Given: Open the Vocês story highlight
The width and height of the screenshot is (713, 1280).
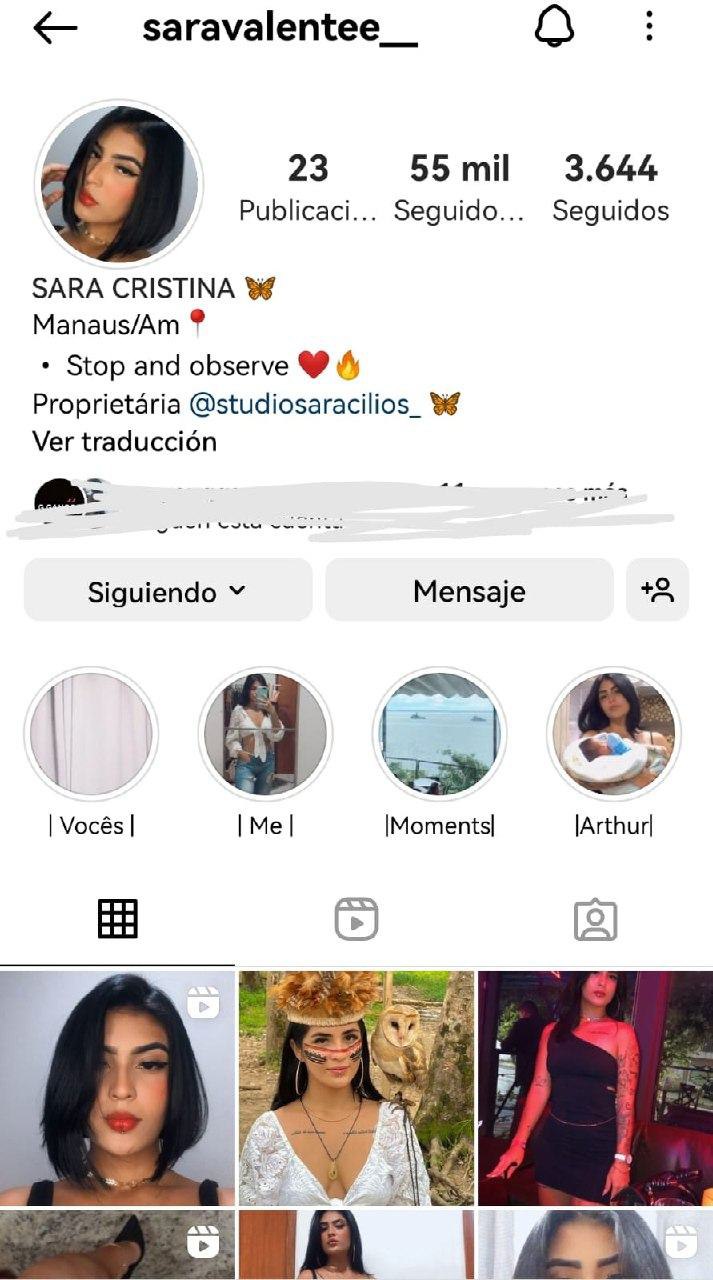Looking at the screenshot, I should point(91,733).
